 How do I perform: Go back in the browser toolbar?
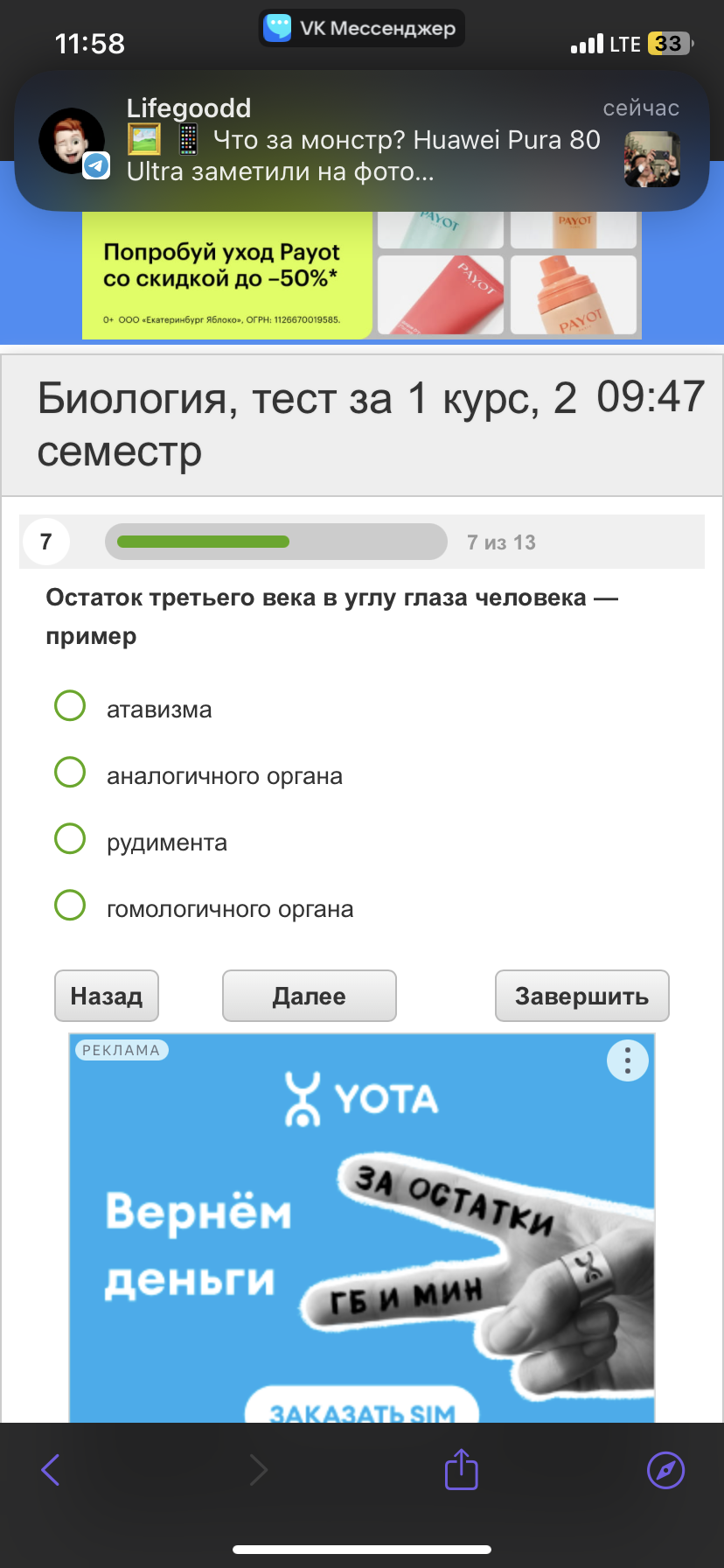51,1470
